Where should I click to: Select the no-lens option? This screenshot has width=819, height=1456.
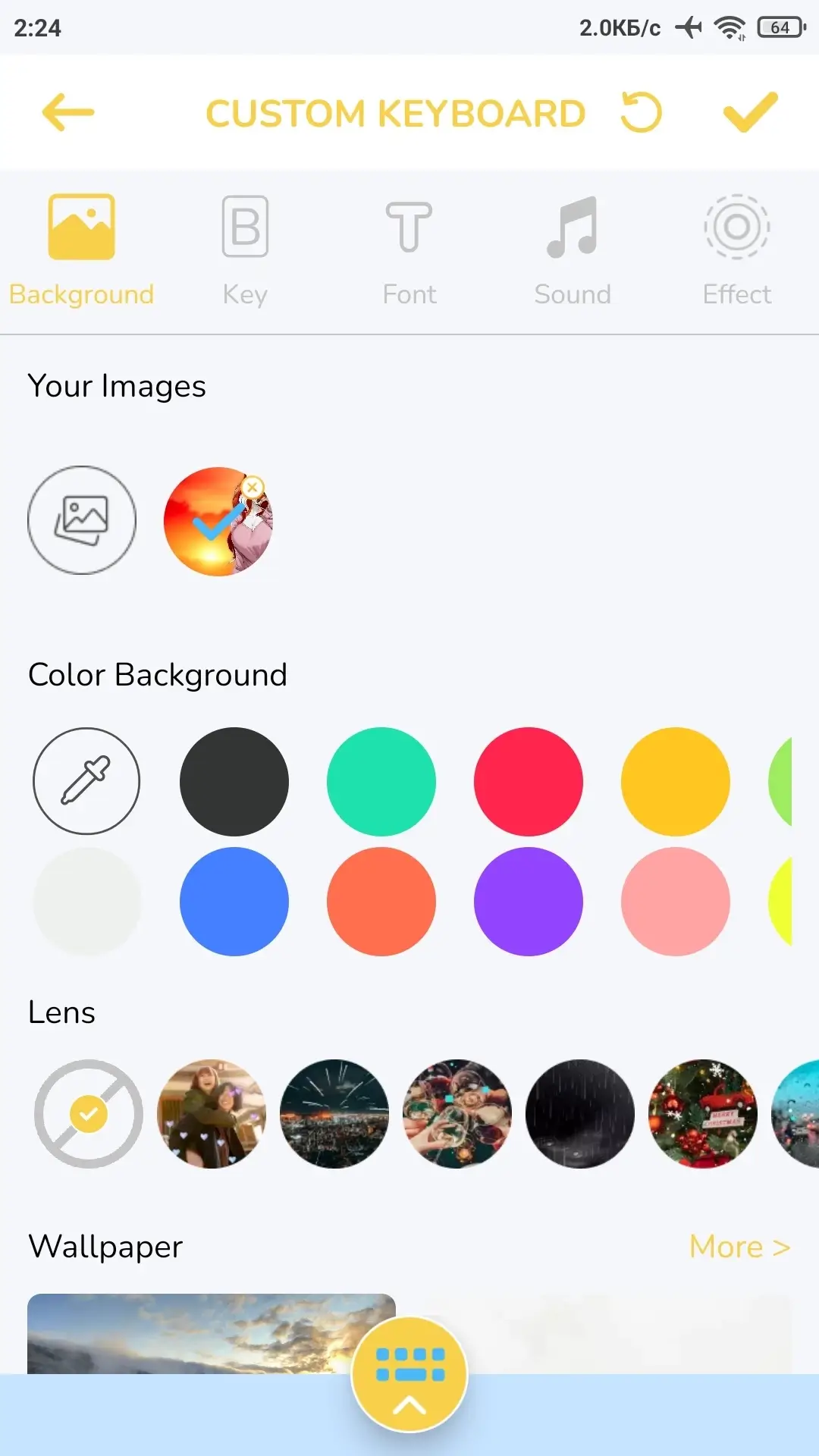pos(89,1114)
